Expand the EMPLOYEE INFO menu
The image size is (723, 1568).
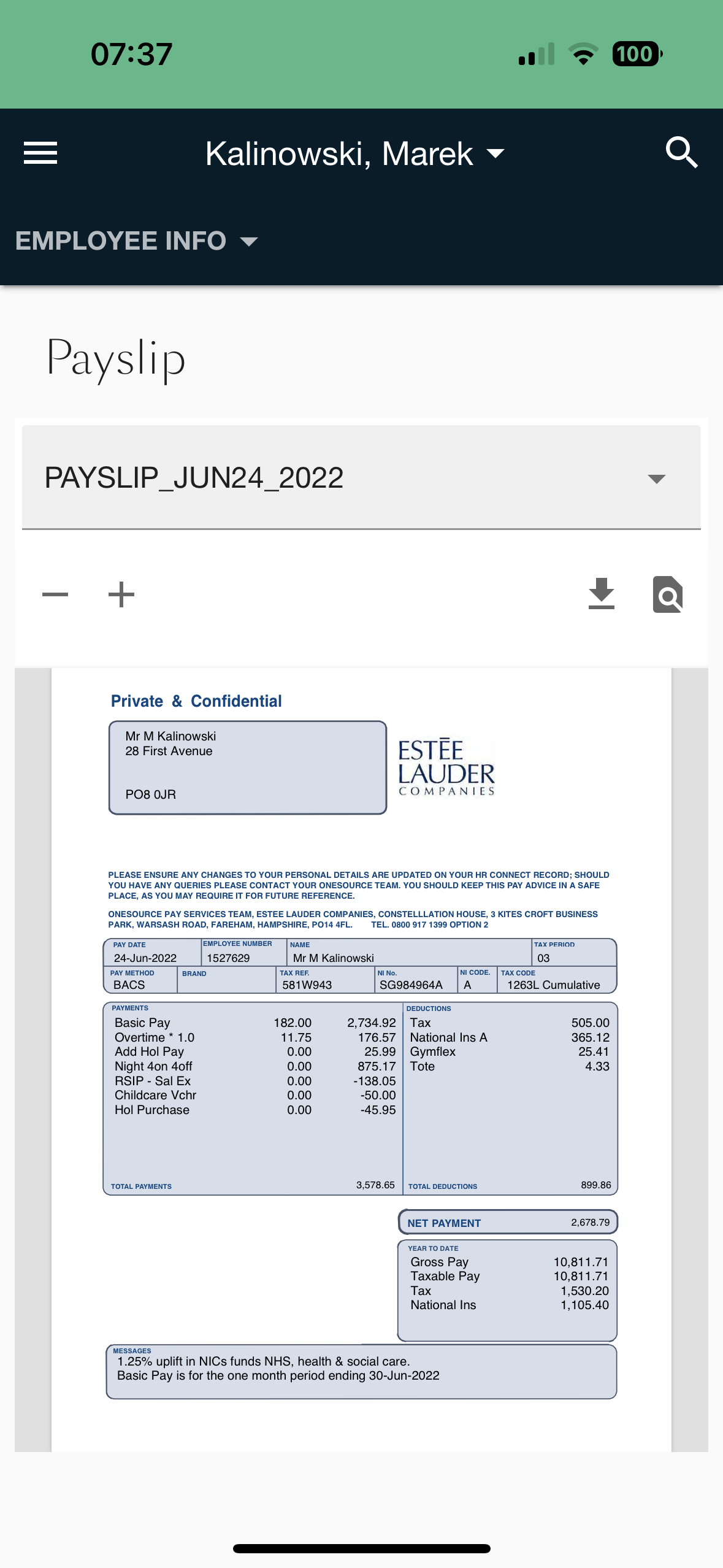pyautogui.click(x=136, y=241)
